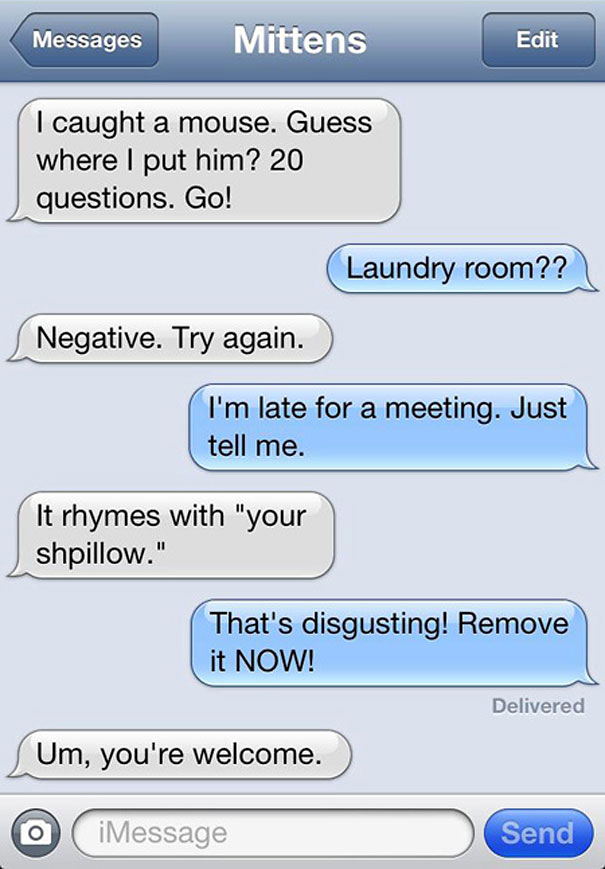605x869 pixels.
Task: Tap the Edit button
Action: tap(537, 41)
